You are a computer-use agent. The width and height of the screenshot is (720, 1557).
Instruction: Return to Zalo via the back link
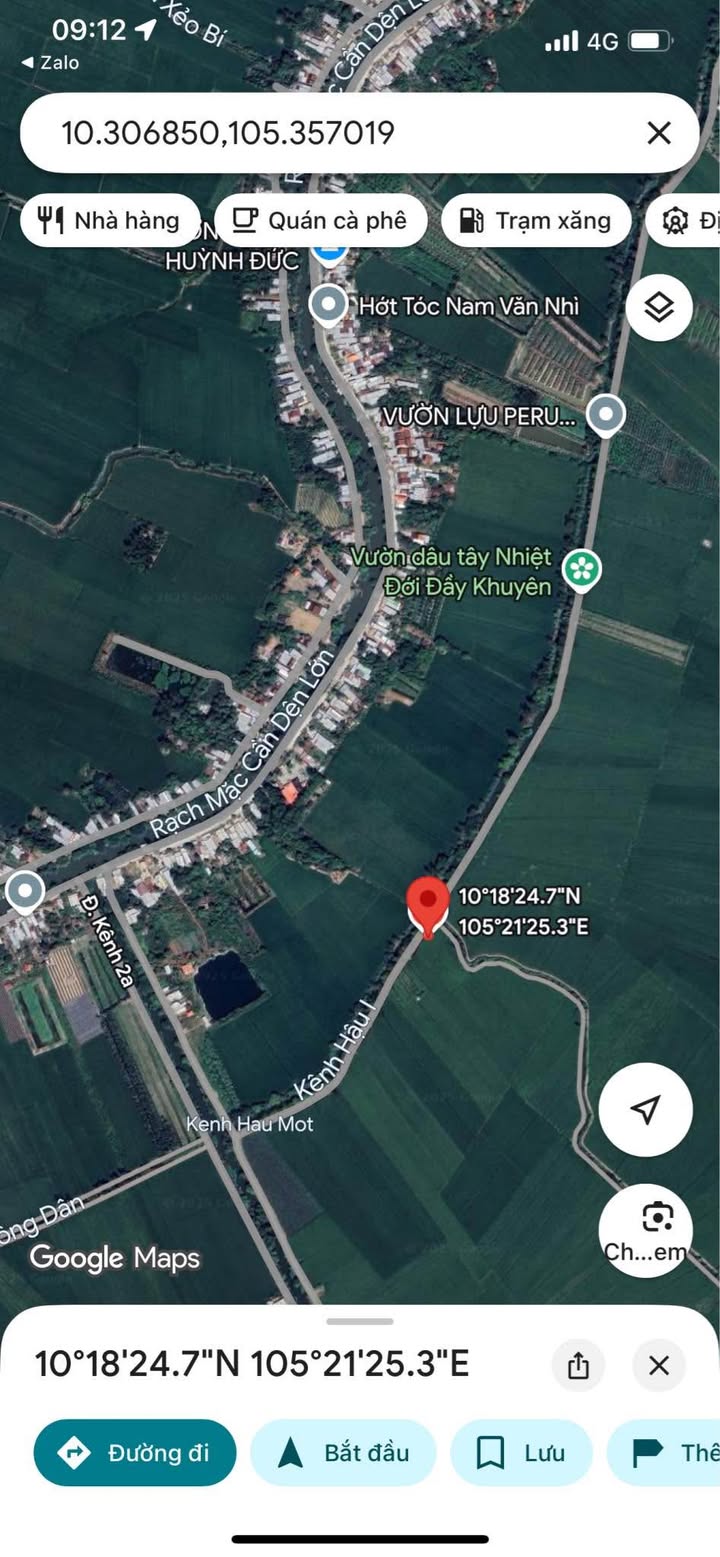[50, 62]
